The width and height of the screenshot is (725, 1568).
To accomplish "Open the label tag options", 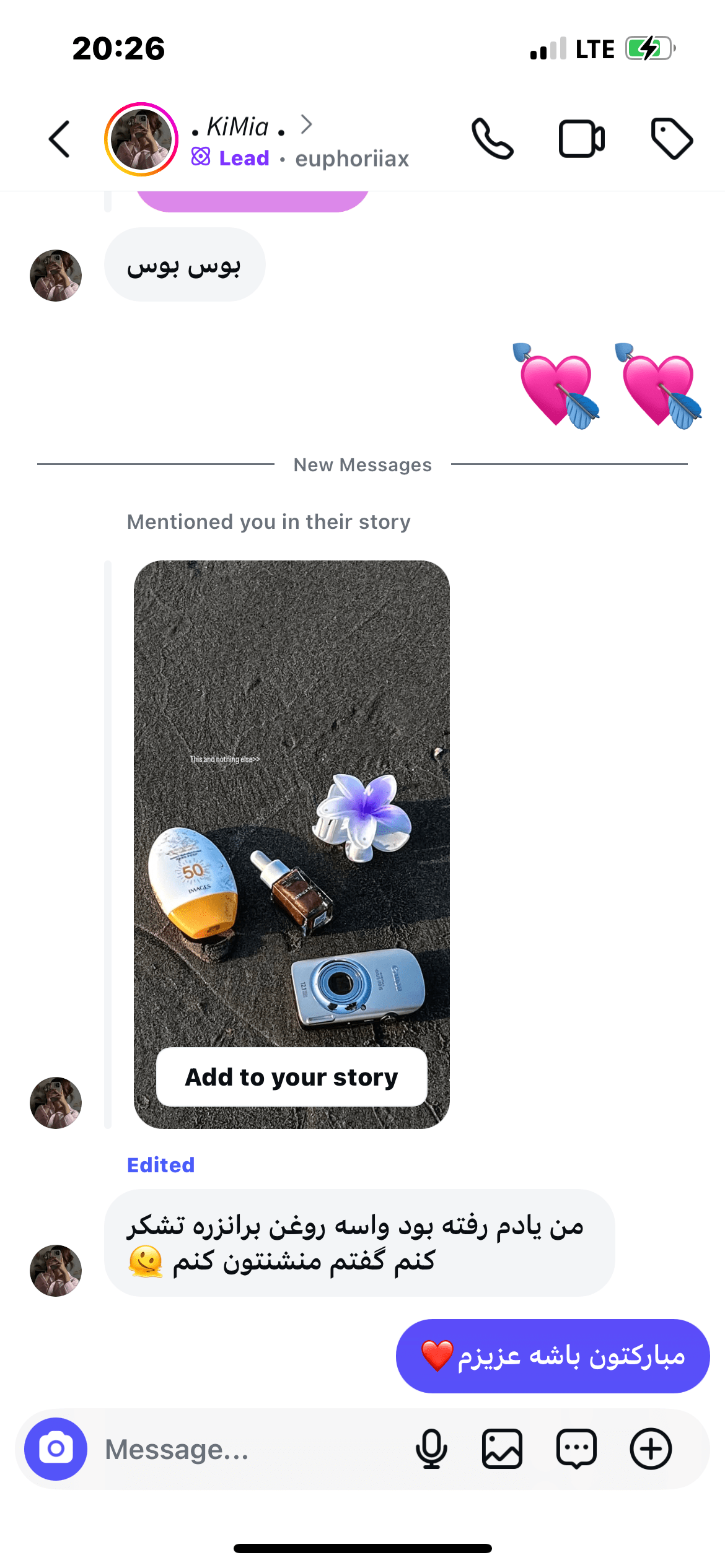I will point(672,139).
